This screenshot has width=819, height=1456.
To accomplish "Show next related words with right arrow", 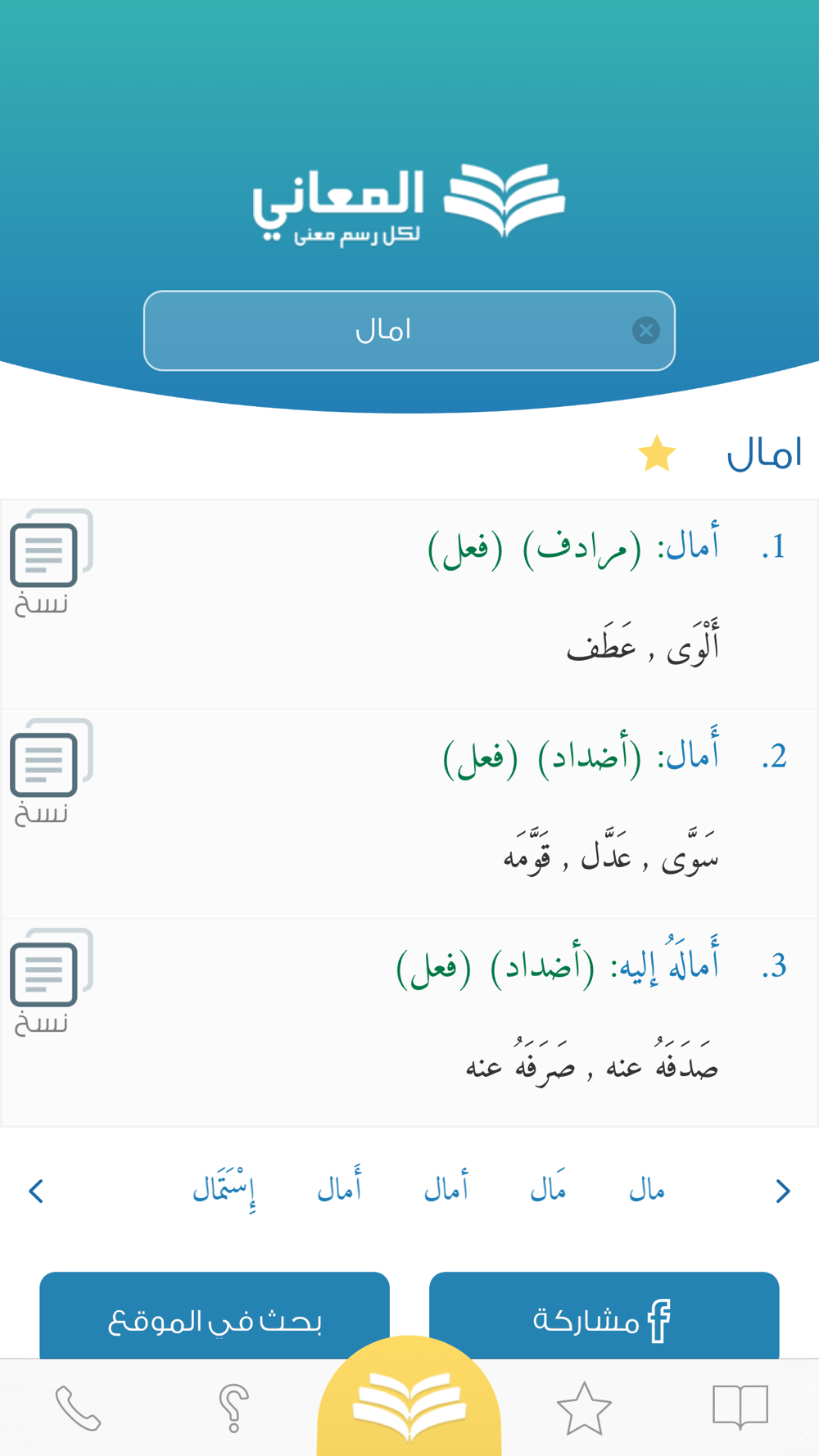I will [783, 1191].
